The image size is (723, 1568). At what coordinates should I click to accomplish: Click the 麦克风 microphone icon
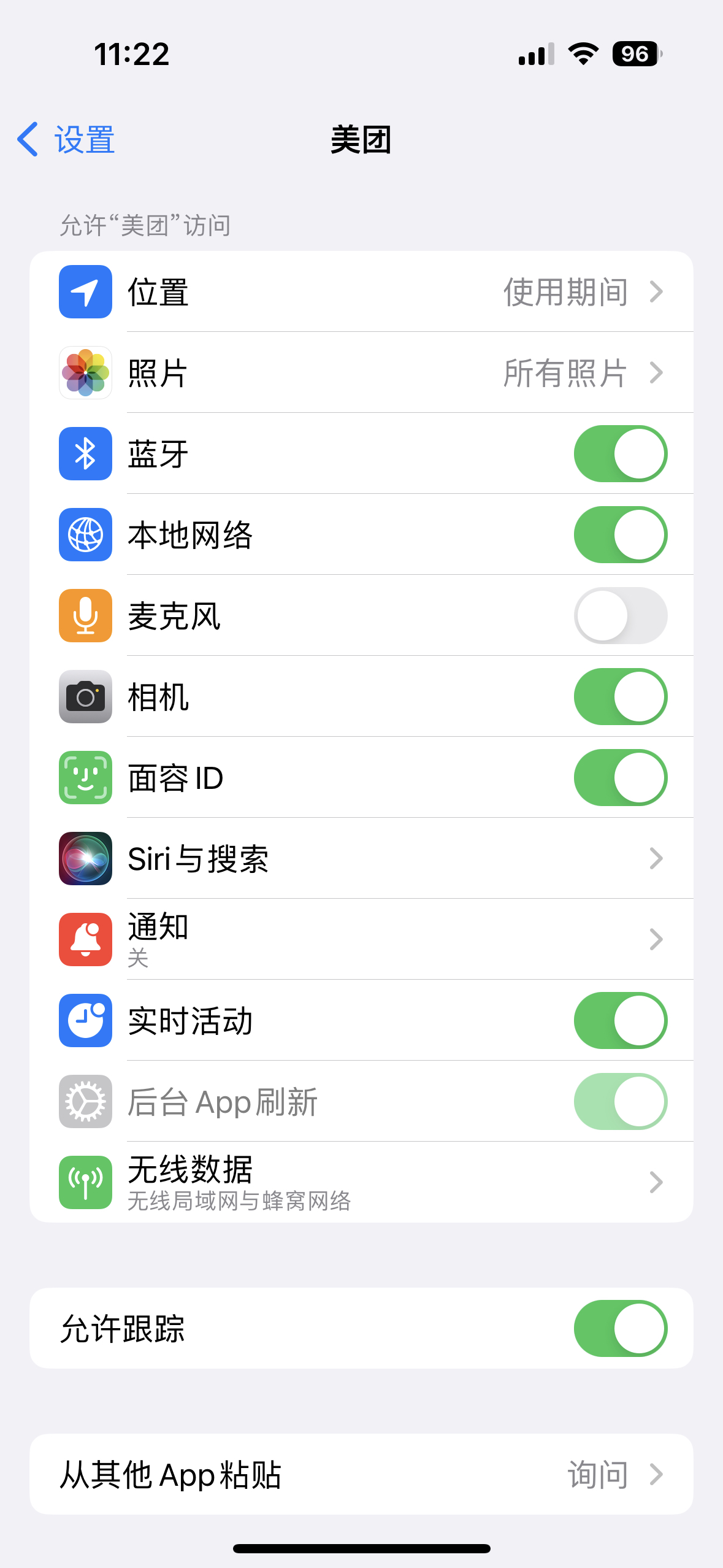(x=85, y=615)
